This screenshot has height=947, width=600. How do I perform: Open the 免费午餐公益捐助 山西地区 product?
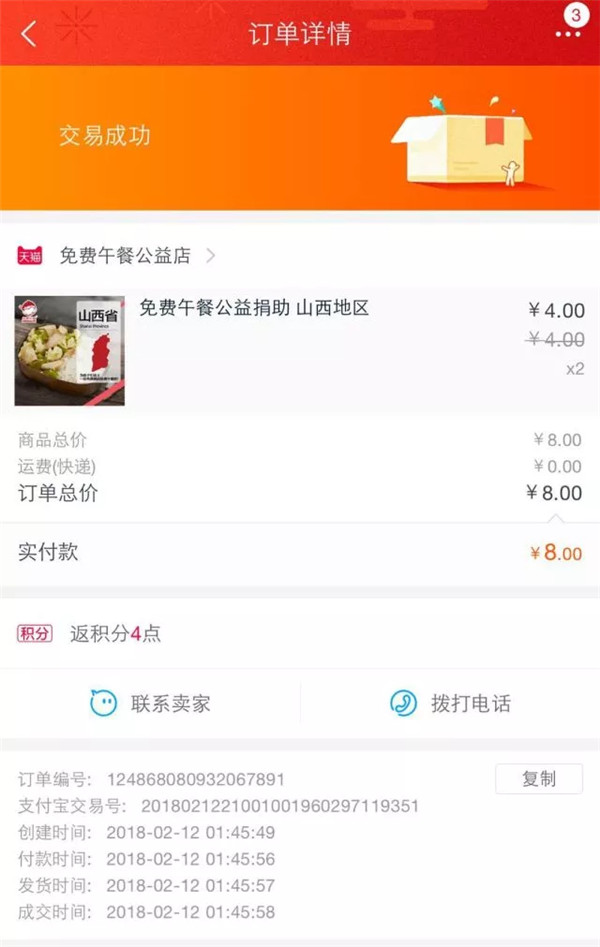[x=254, y=308]
